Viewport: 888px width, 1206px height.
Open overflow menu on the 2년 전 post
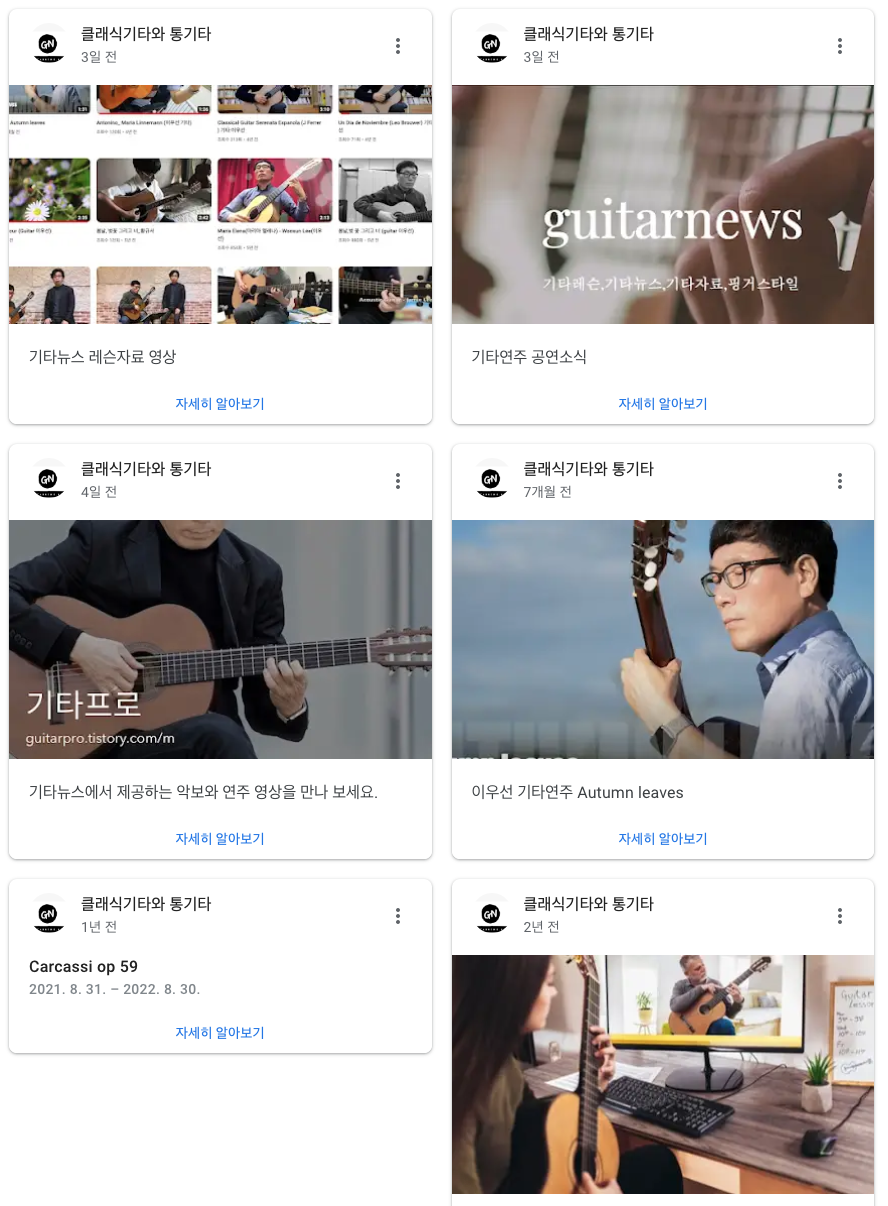pyautogui.click(x=840, y=916)
